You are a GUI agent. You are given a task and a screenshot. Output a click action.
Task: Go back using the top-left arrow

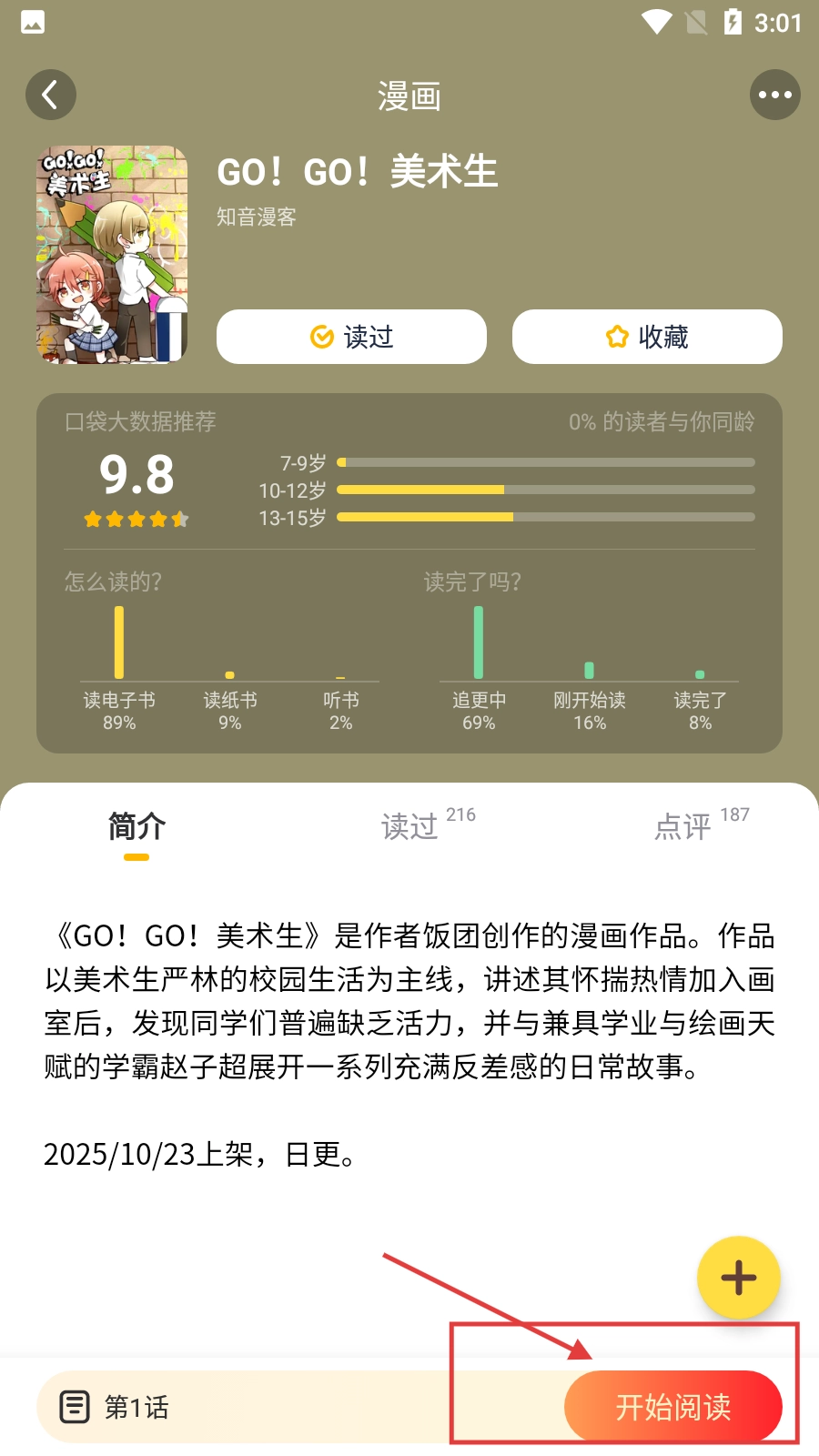click(51, 95)
